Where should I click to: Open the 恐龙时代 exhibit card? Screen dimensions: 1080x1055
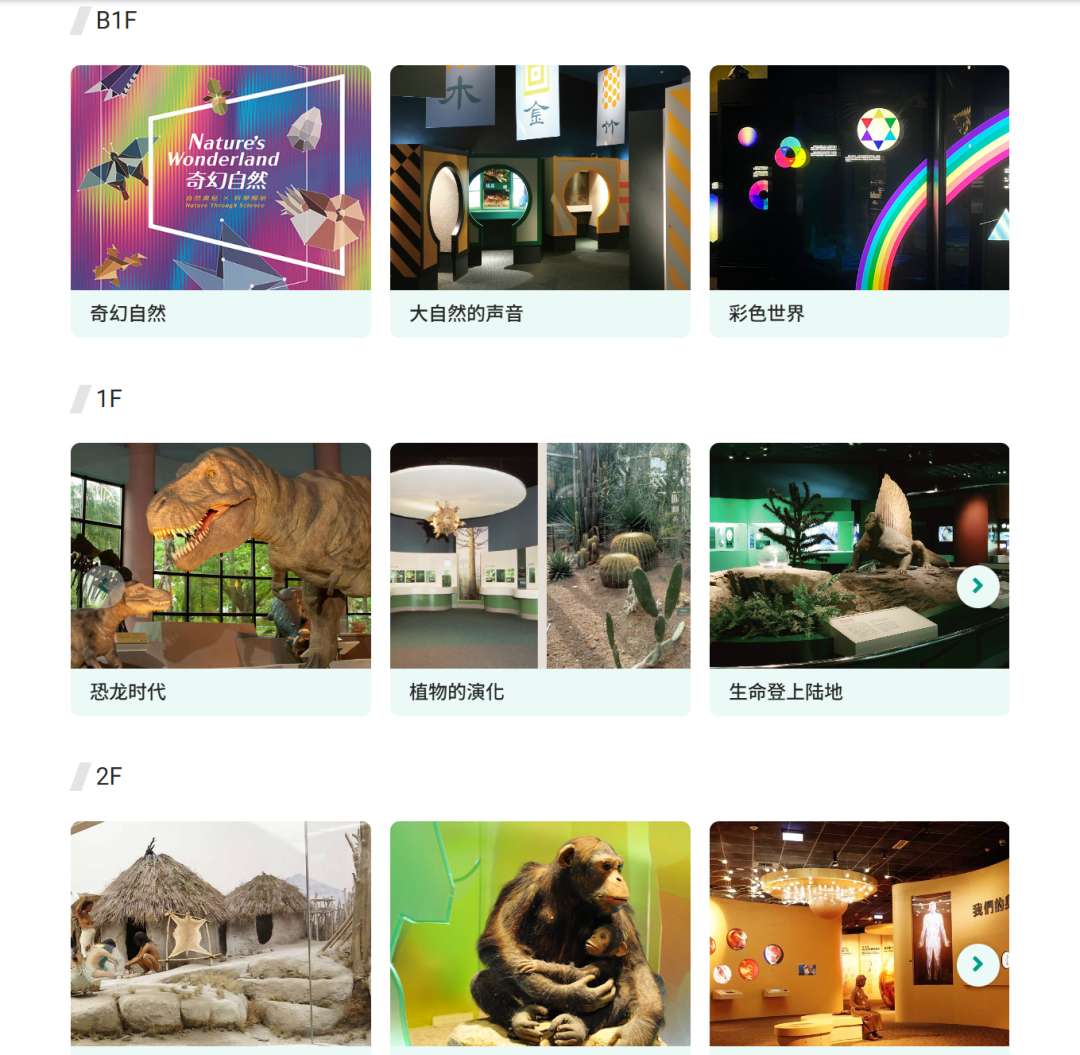tap(220, 578)
